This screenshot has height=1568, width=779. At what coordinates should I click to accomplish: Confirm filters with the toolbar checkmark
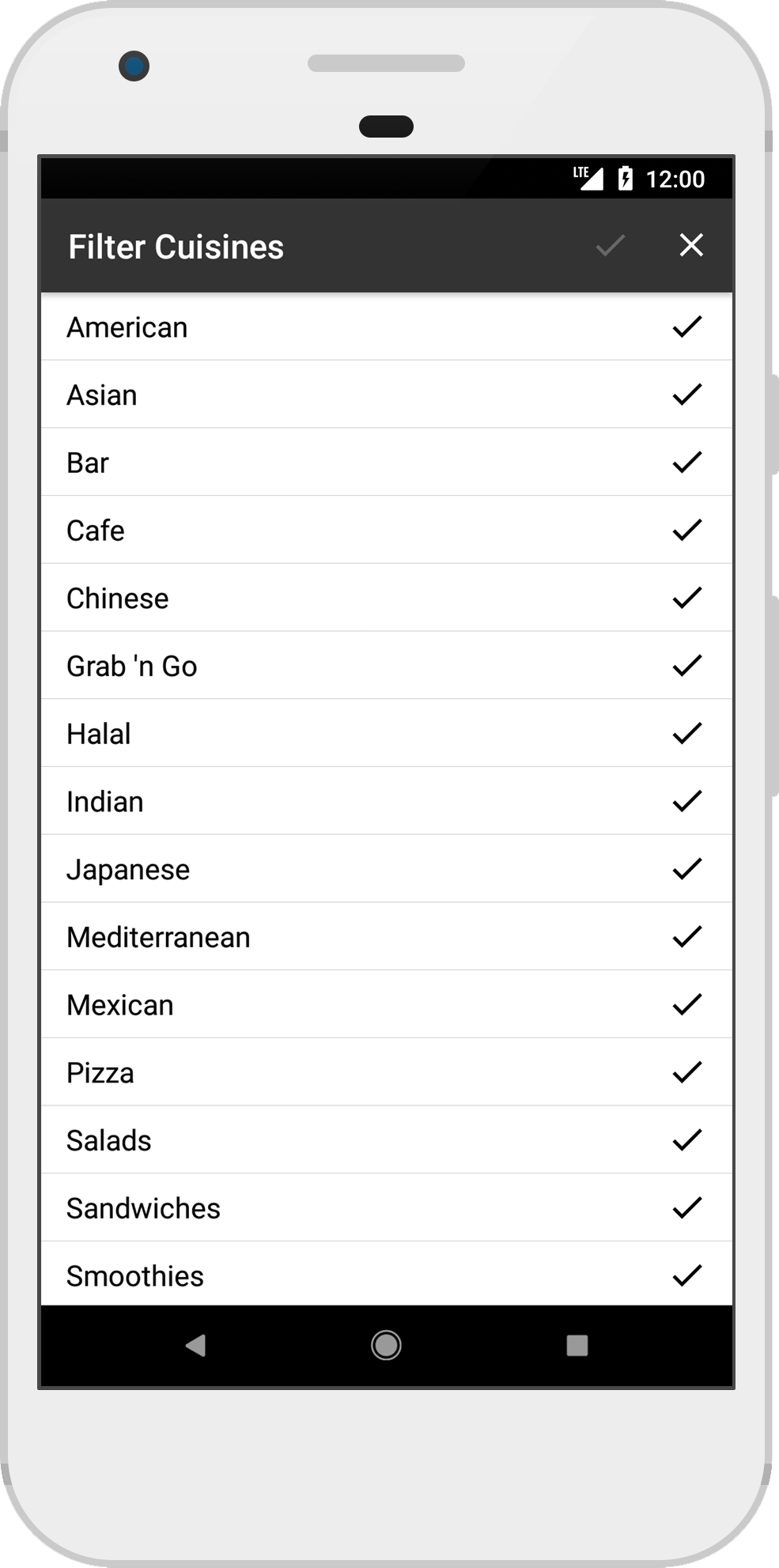click(611, 245)
